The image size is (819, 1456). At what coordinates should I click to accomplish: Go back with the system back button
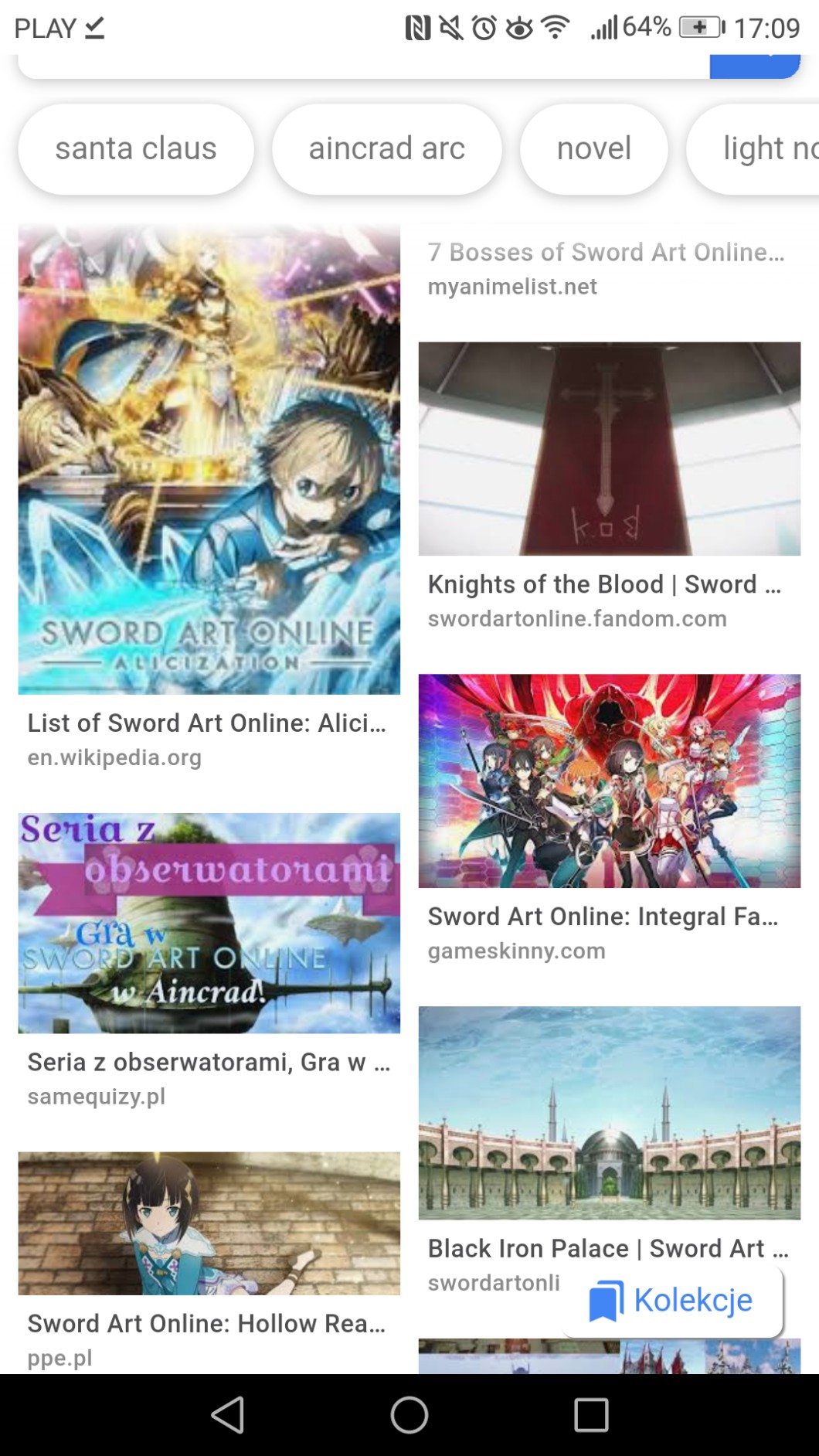(228, 1415)
